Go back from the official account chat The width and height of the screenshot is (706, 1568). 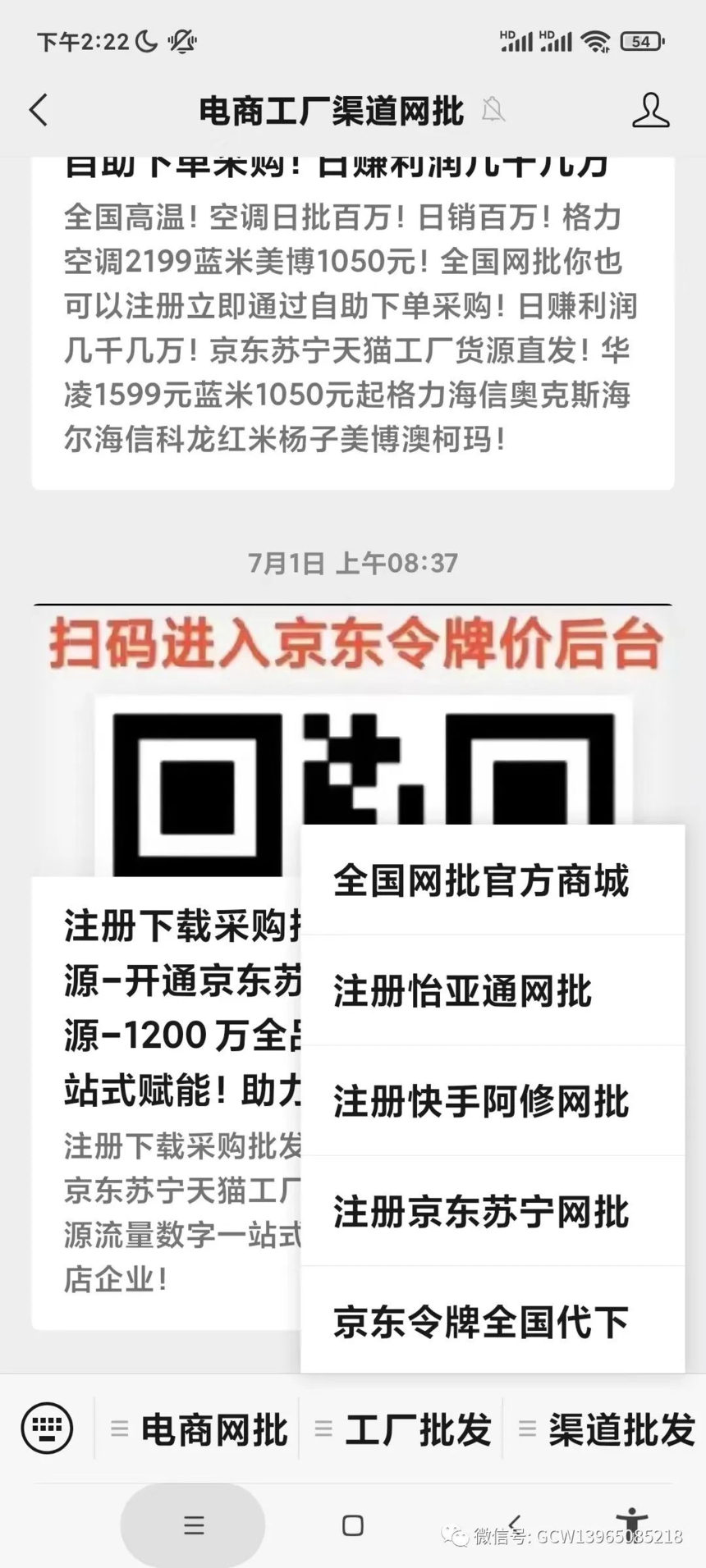[39, 110]
